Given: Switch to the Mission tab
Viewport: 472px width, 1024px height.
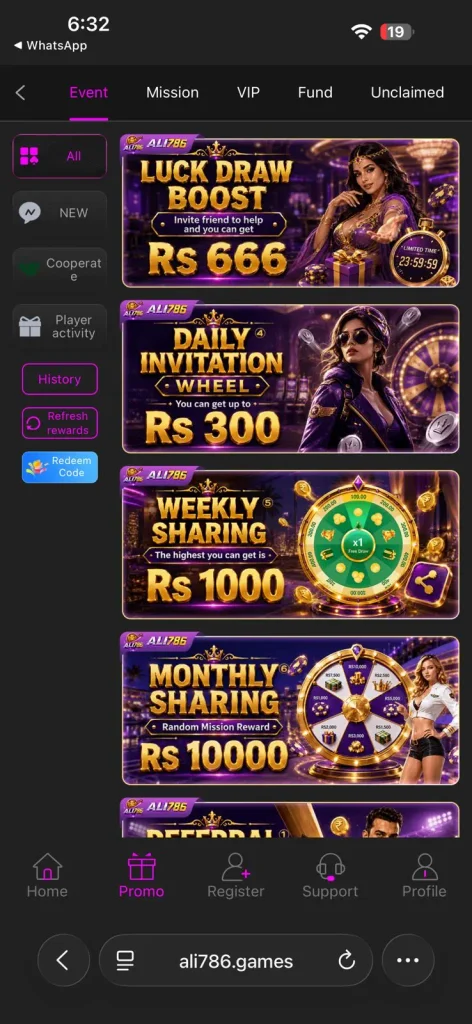Looking at the screenshot, I should [x=172, y=93].
